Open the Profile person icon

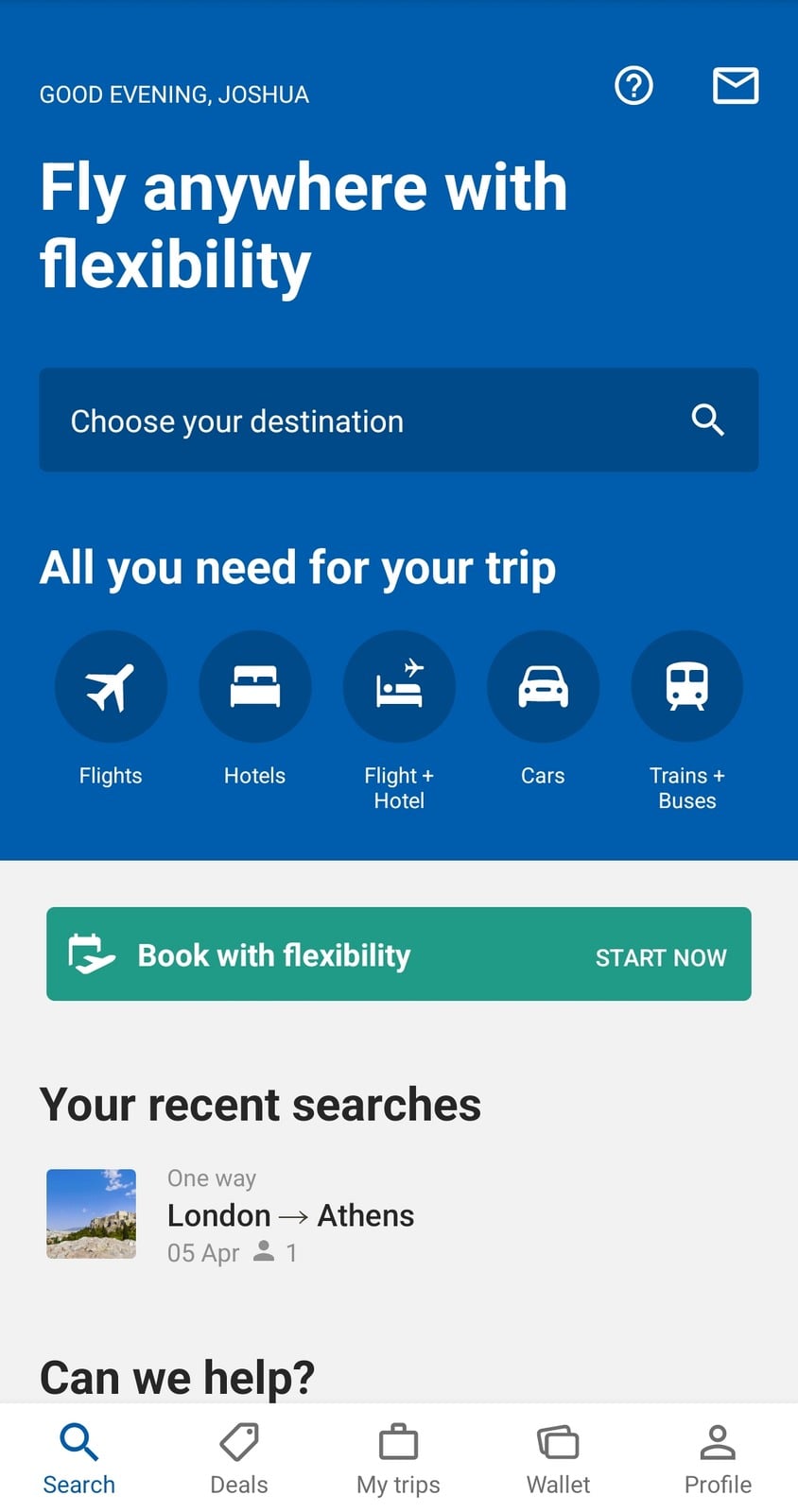717,1455
